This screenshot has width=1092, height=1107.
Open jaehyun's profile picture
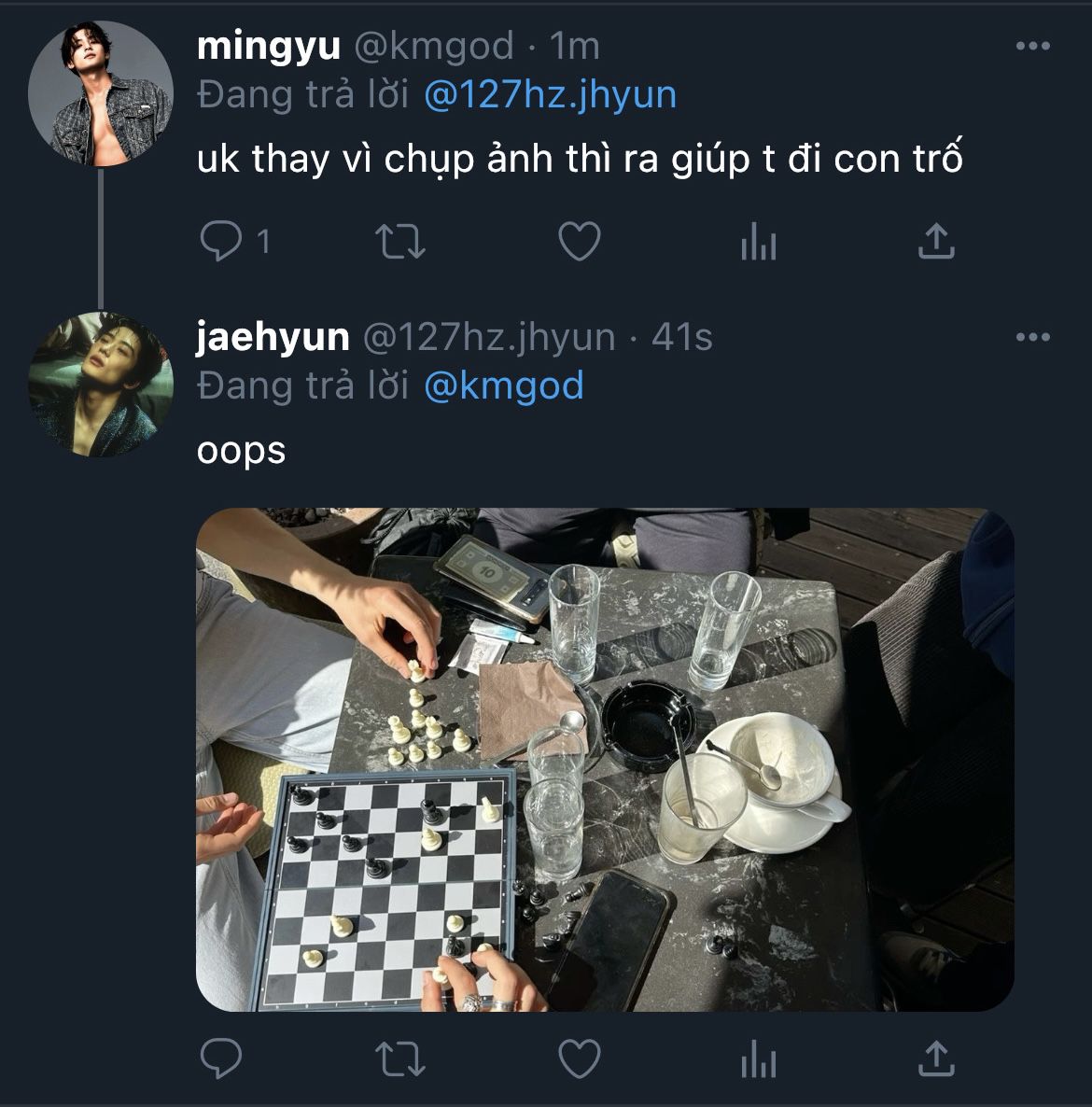(101, 385)
